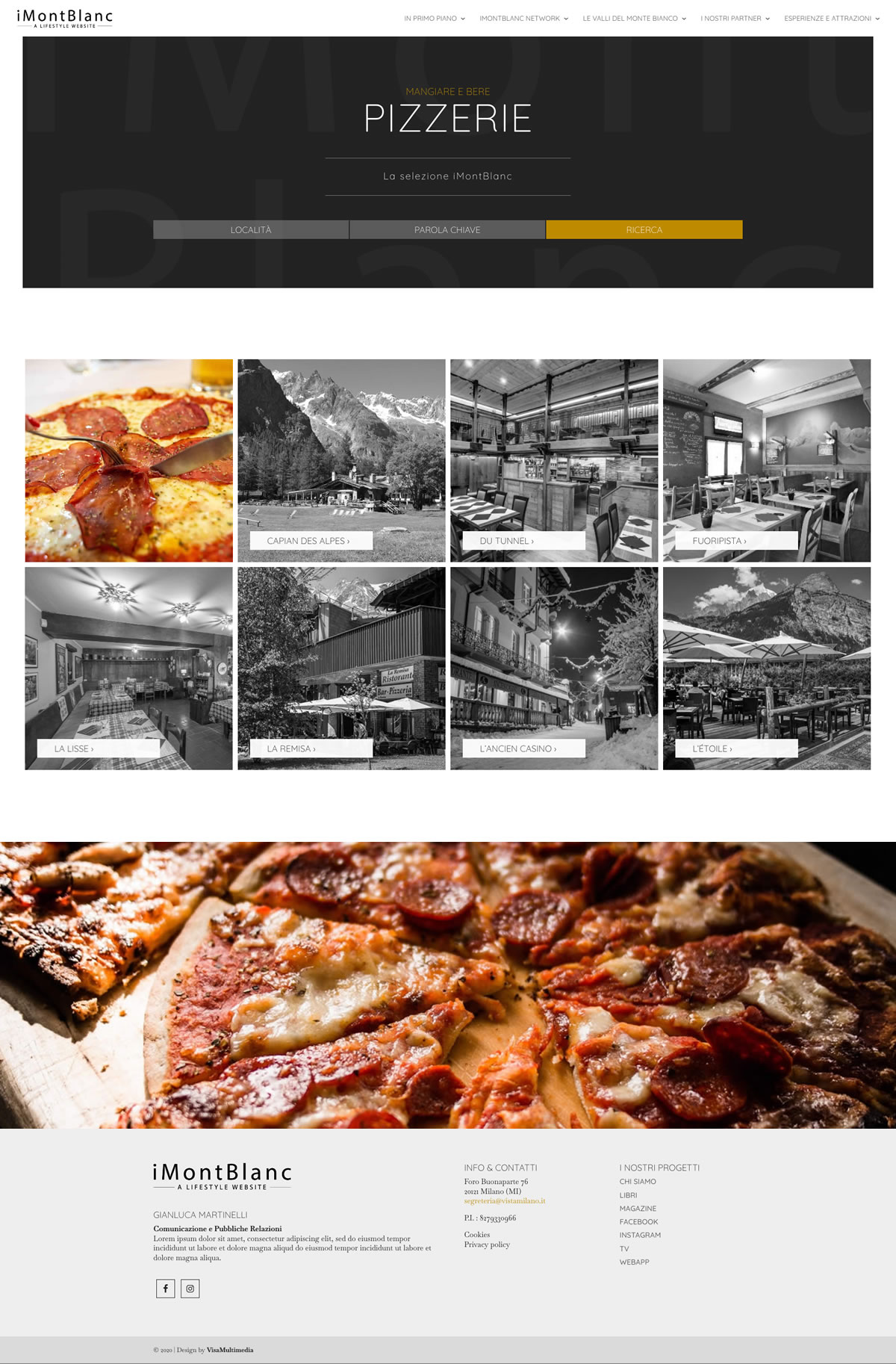Expand the In Primo Piano menu
The height and width of the screenshot is (1364, 896).
(x=434, y=19)
